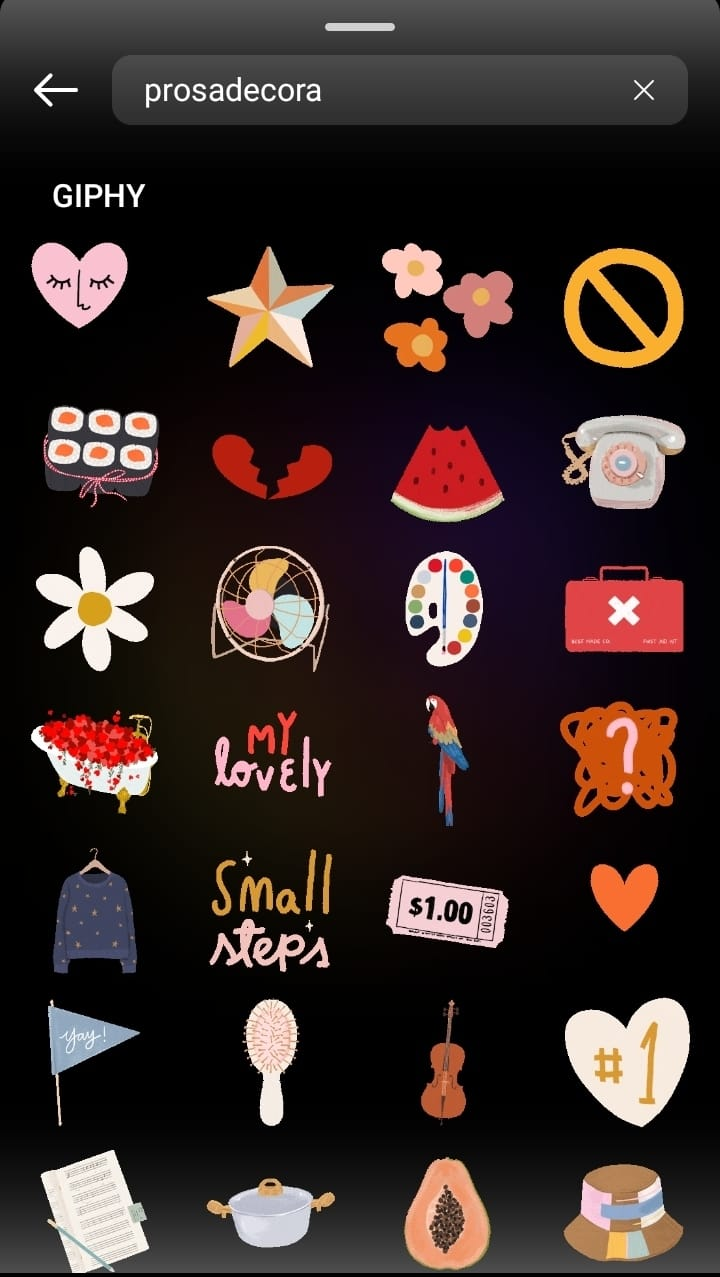Select the #1 heart sticker
Screen dimensions: 720x1277
point(627,1060)
